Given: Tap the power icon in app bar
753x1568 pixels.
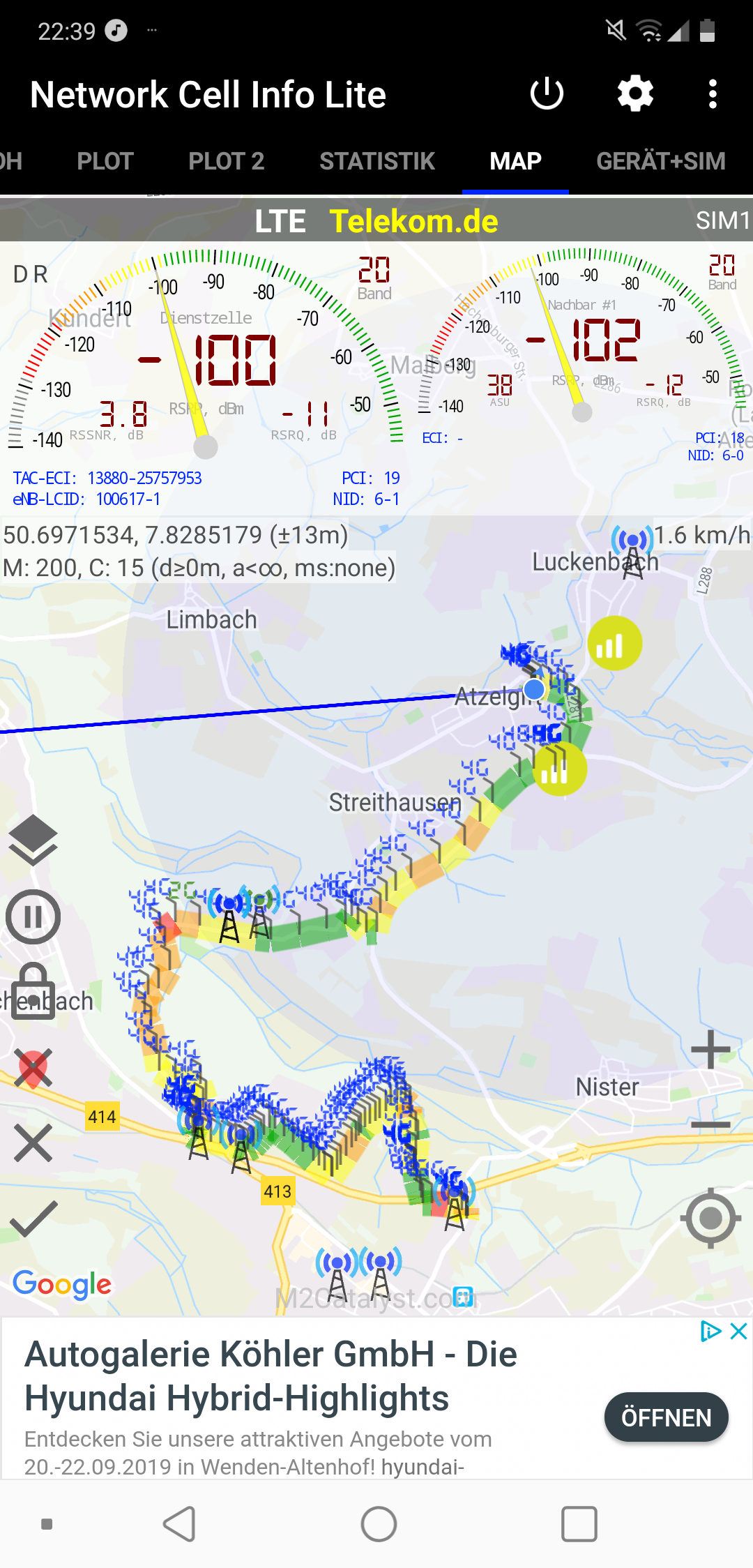Looking at the screenshot, I should (547, 94).
